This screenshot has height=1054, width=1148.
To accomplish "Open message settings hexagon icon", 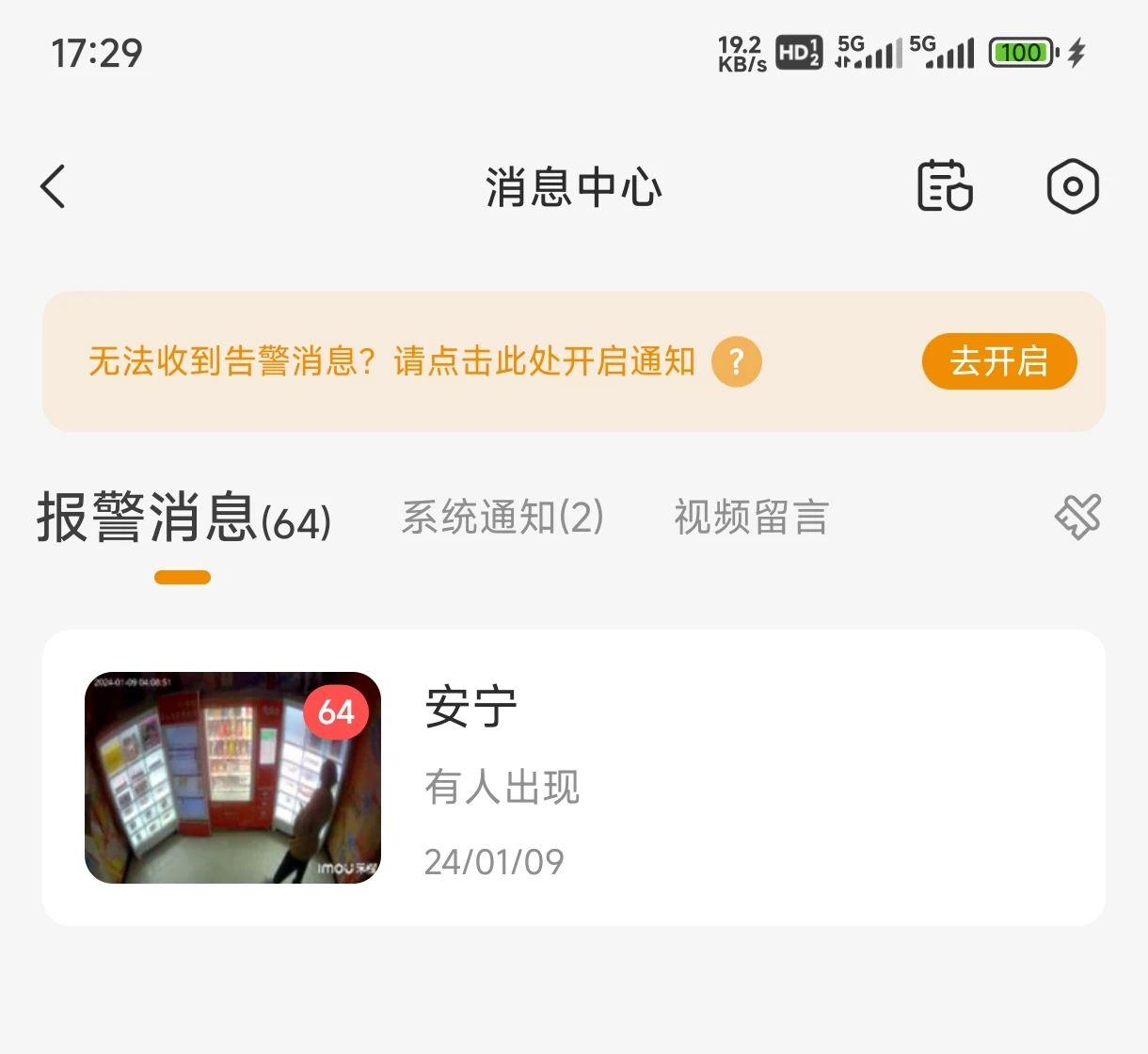I will click(1072, 186).
